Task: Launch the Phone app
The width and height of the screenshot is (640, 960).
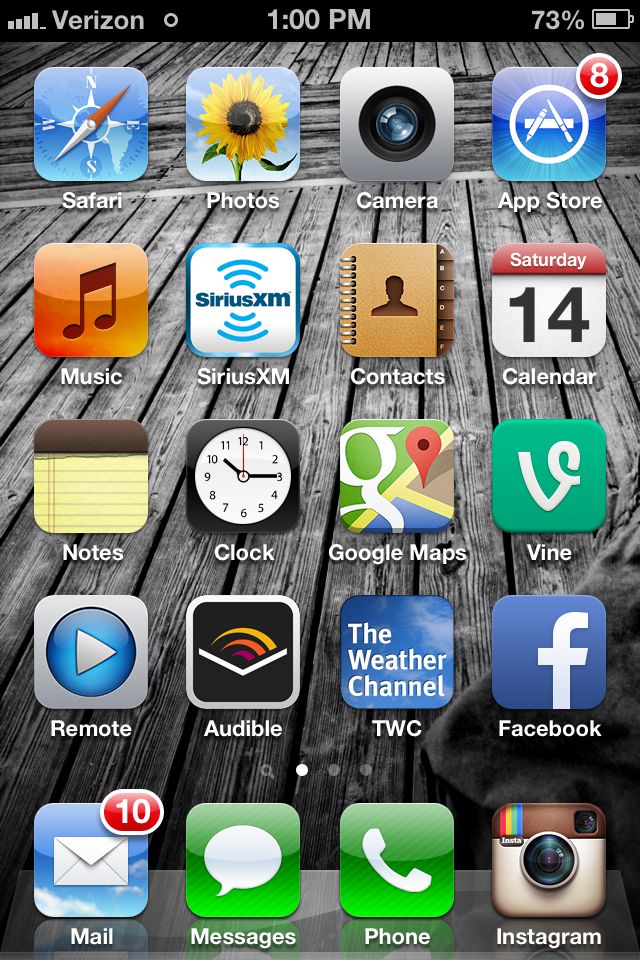Action: [397, 861]
